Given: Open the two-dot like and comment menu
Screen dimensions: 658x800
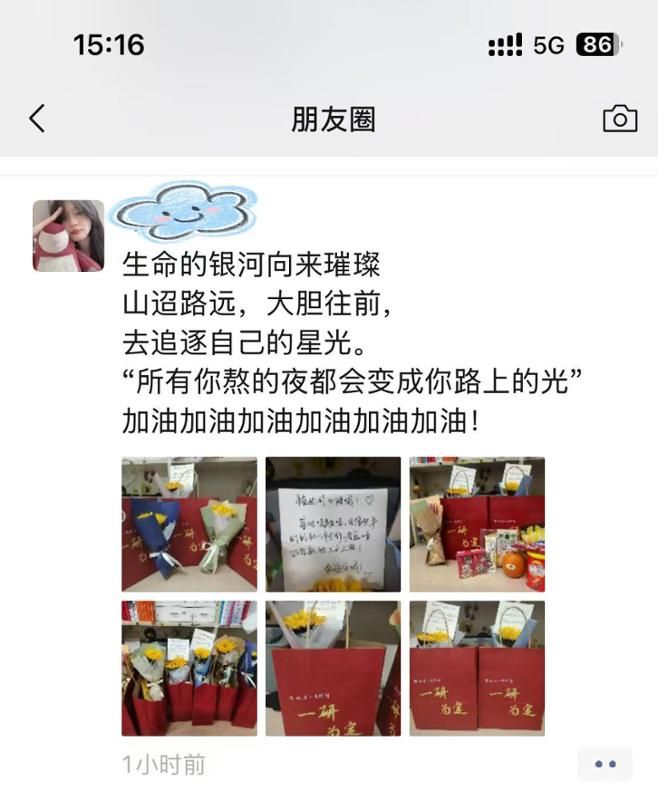Looking at the screenshot, I should [605, 764].
